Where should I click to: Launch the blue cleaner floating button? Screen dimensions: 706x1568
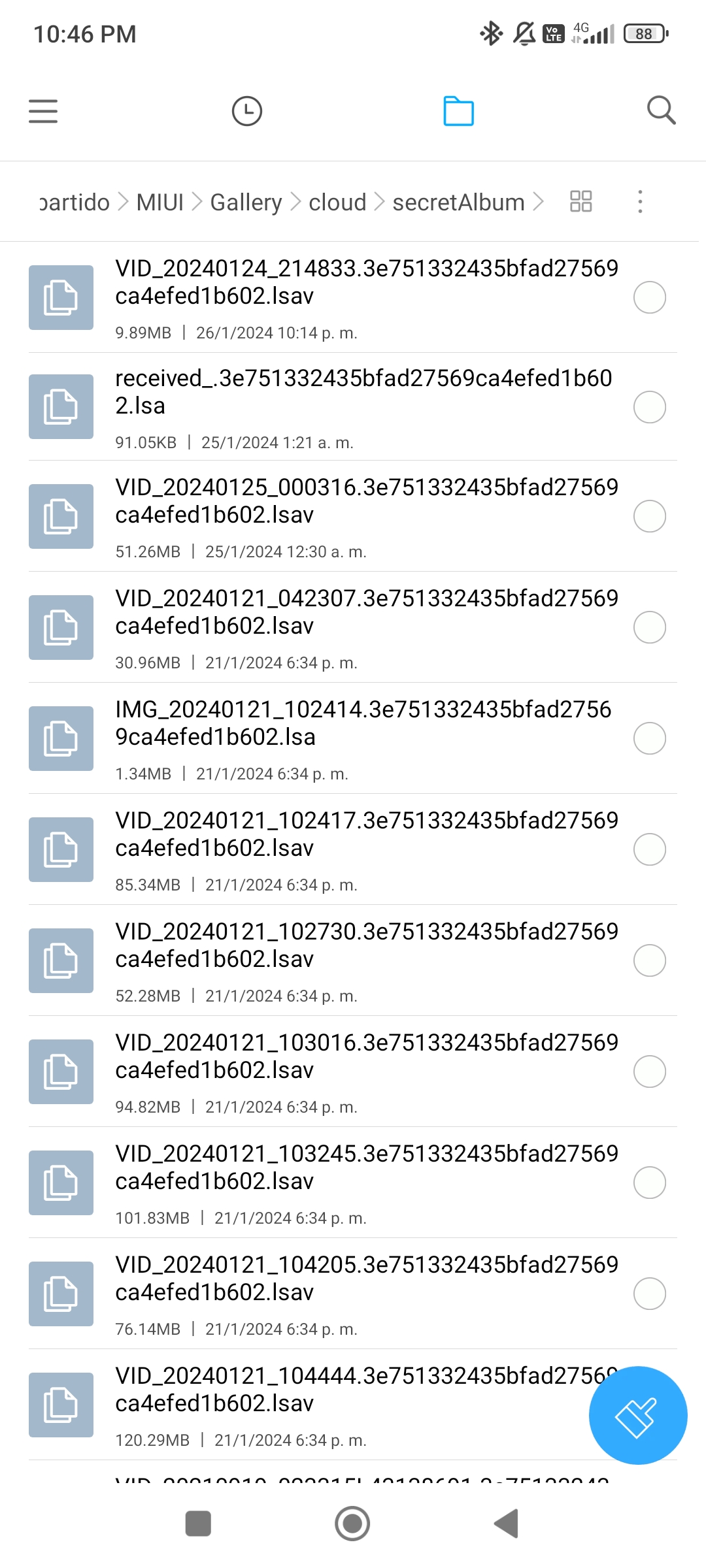(x=638, y=1415)
